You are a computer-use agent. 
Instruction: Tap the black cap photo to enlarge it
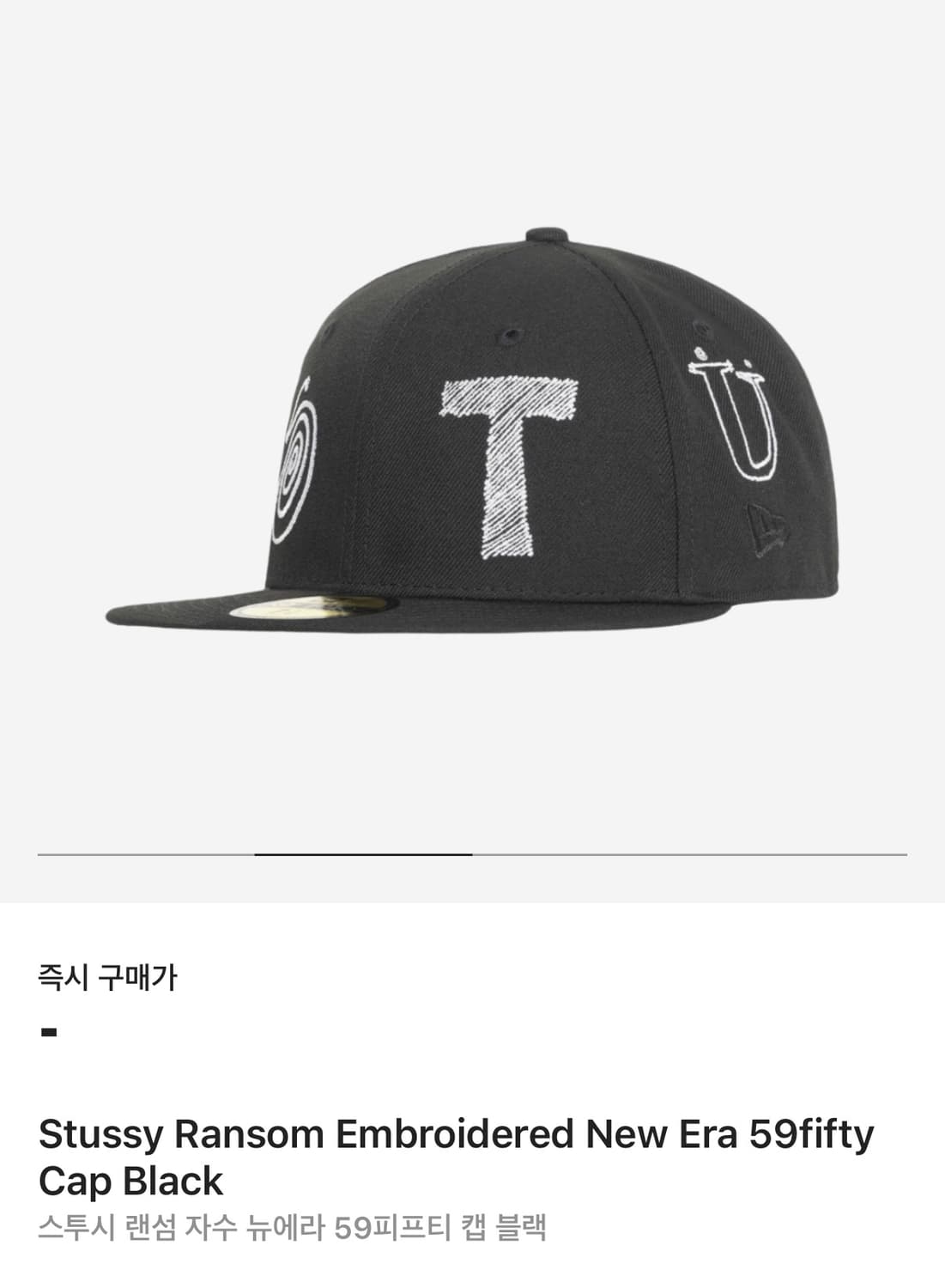pyautogui.click(x=472, y=429)
